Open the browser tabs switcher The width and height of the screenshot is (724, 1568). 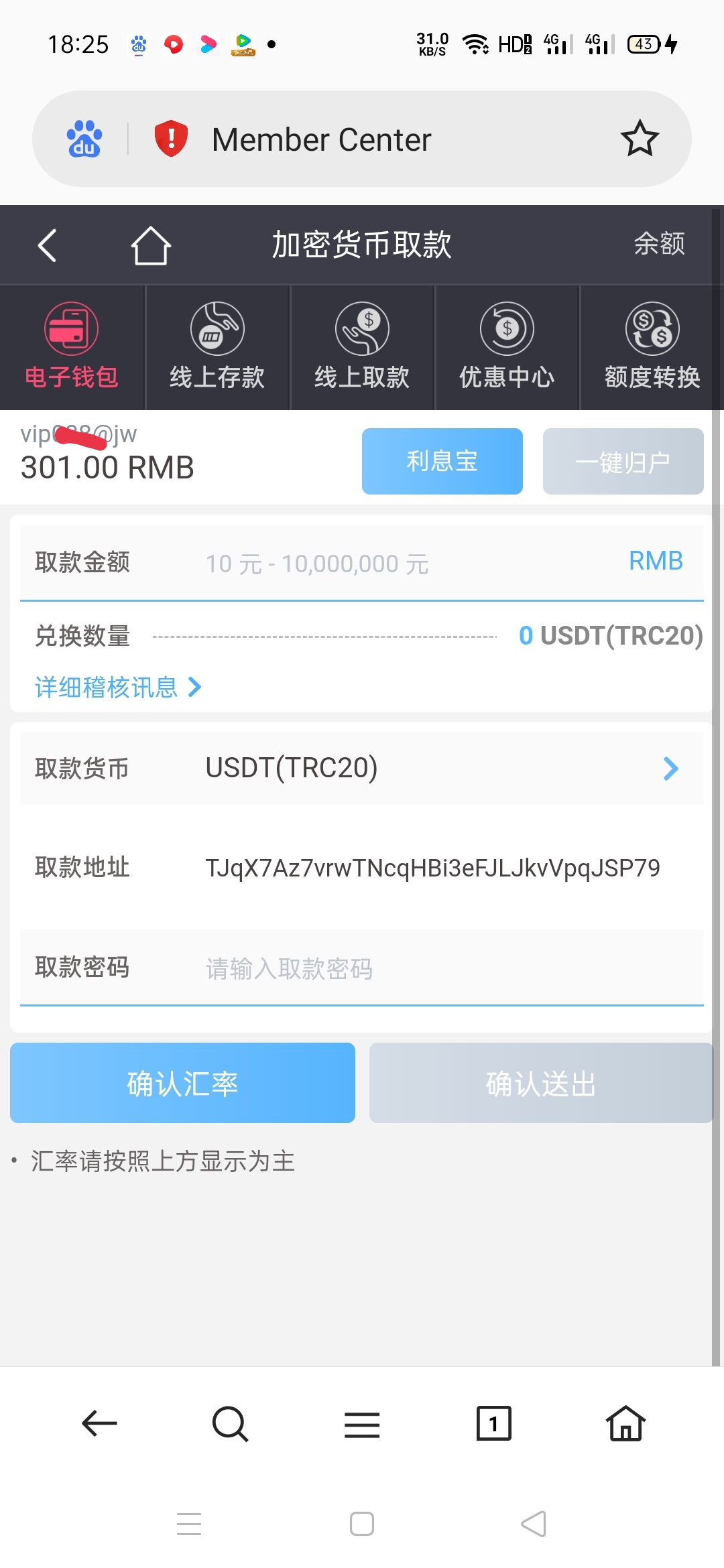point(493,1423)
